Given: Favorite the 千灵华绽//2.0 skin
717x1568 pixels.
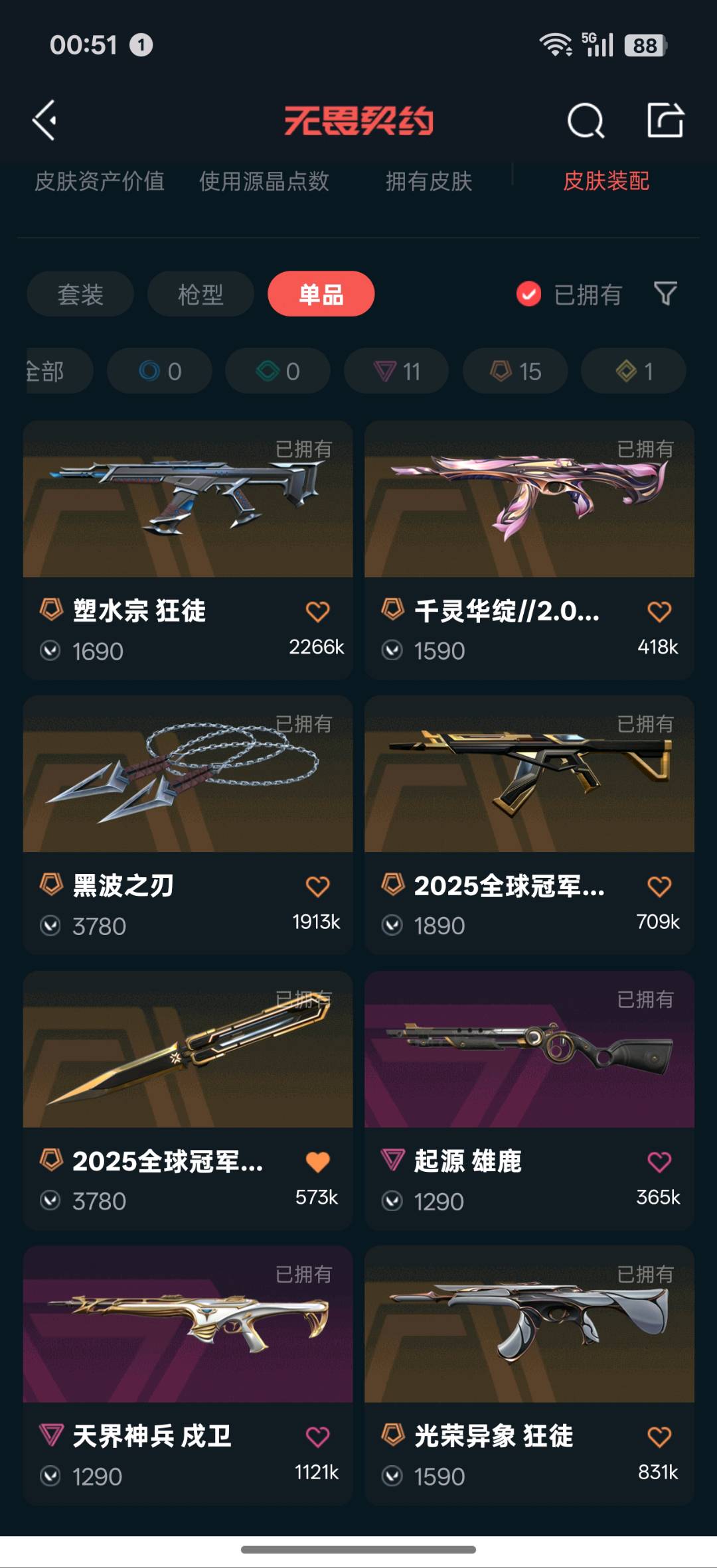Looking at the screenshot, I should click(659, 612).
